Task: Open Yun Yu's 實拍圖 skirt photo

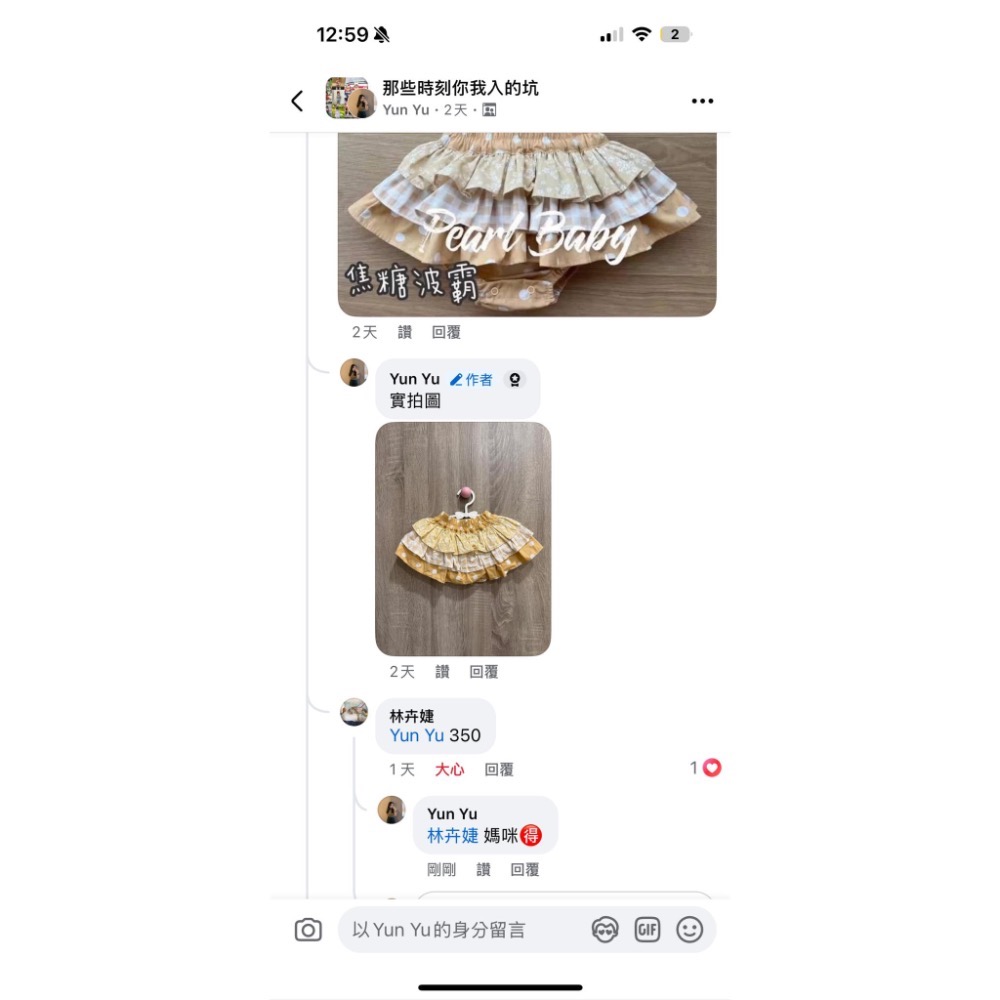Action: [x=463, y=538]
